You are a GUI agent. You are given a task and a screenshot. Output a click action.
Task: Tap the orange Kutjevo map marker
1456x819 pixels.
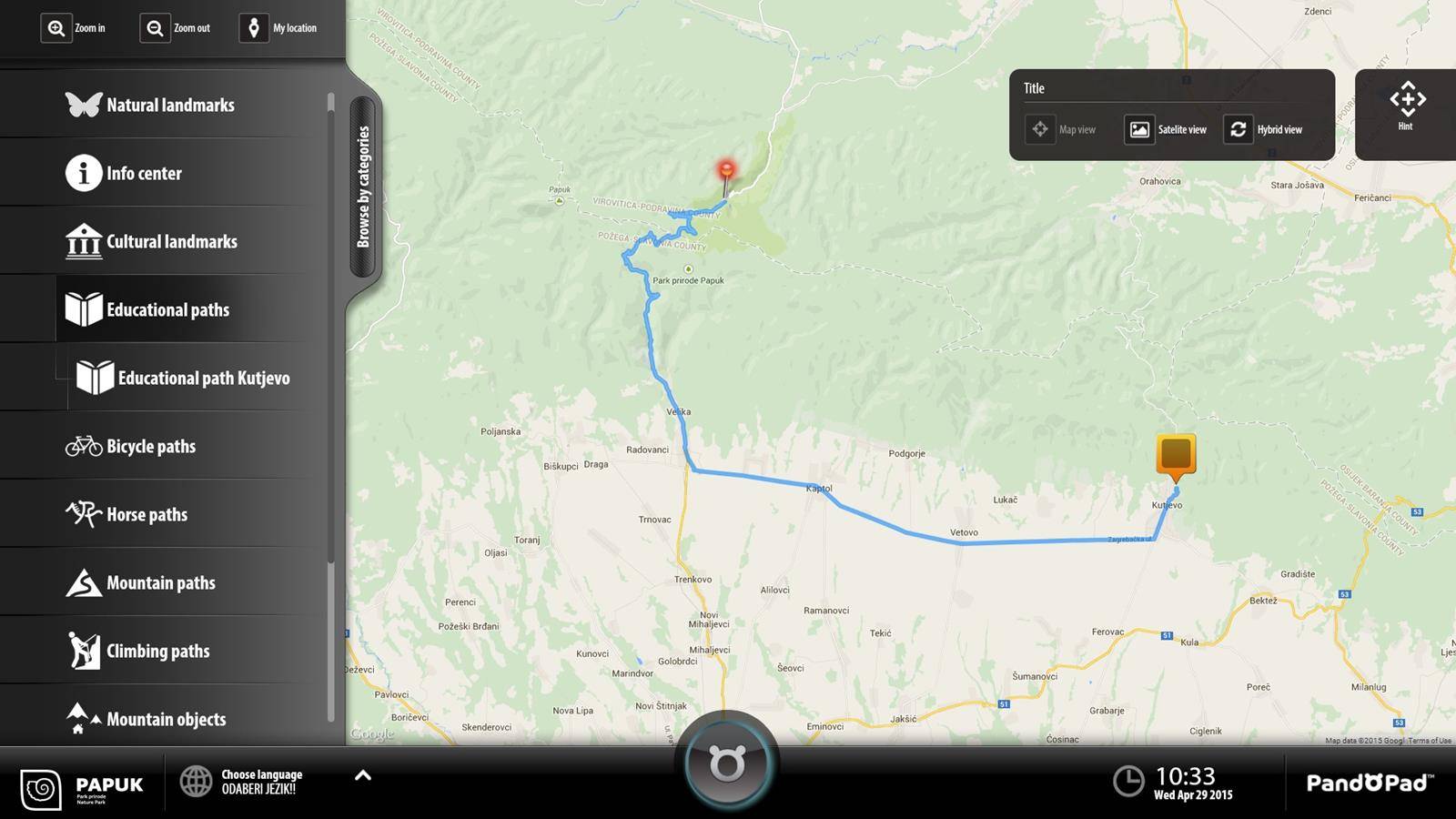point(1176,454)
